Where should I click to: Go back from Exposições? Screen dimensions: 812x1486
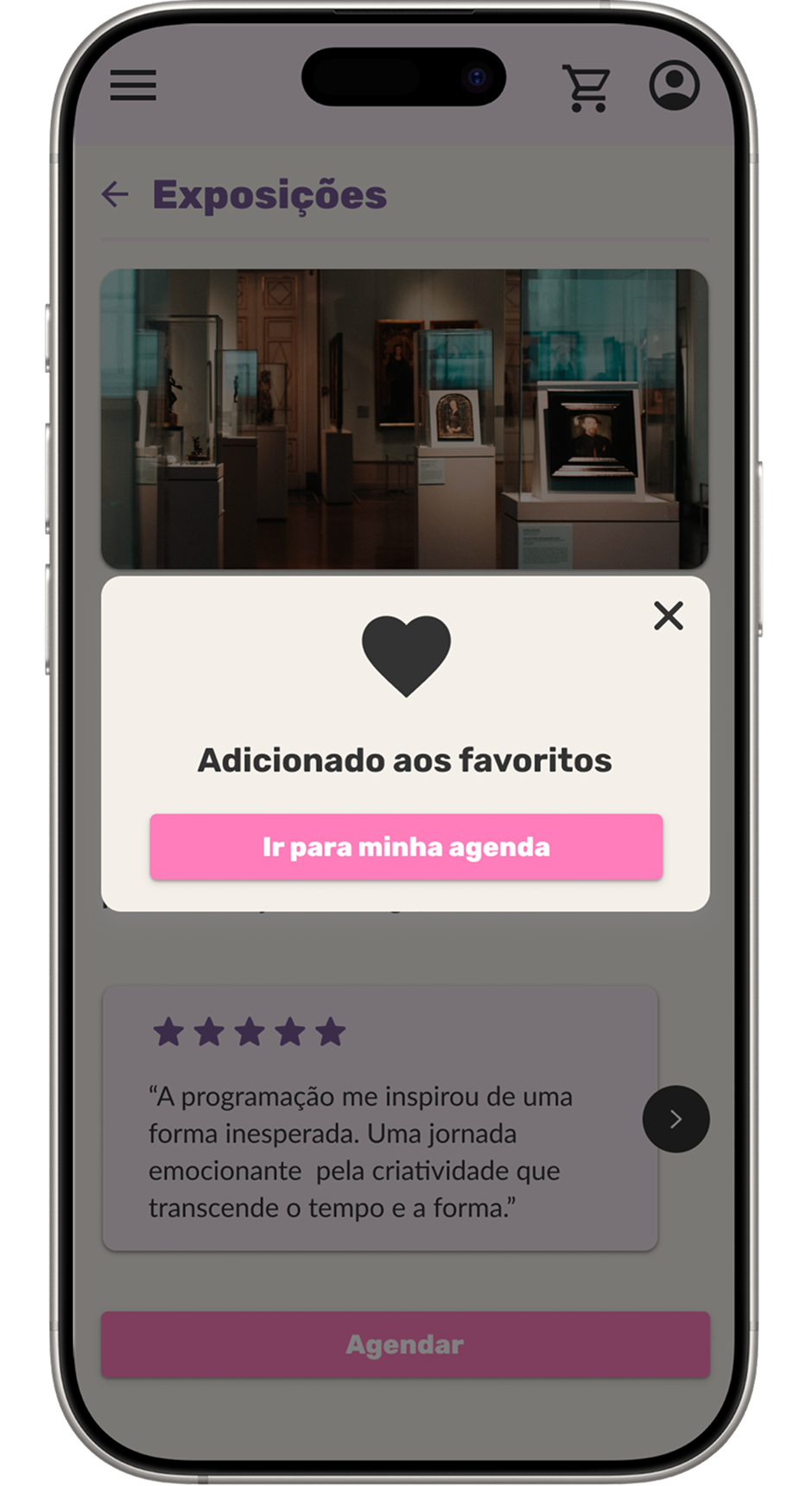tap(115, 194)
